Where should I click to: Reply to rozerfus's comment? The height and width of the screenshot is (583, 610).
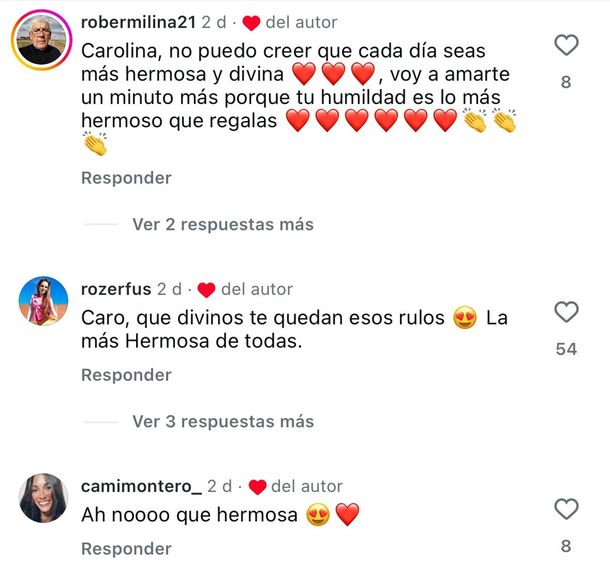[126, 375]
